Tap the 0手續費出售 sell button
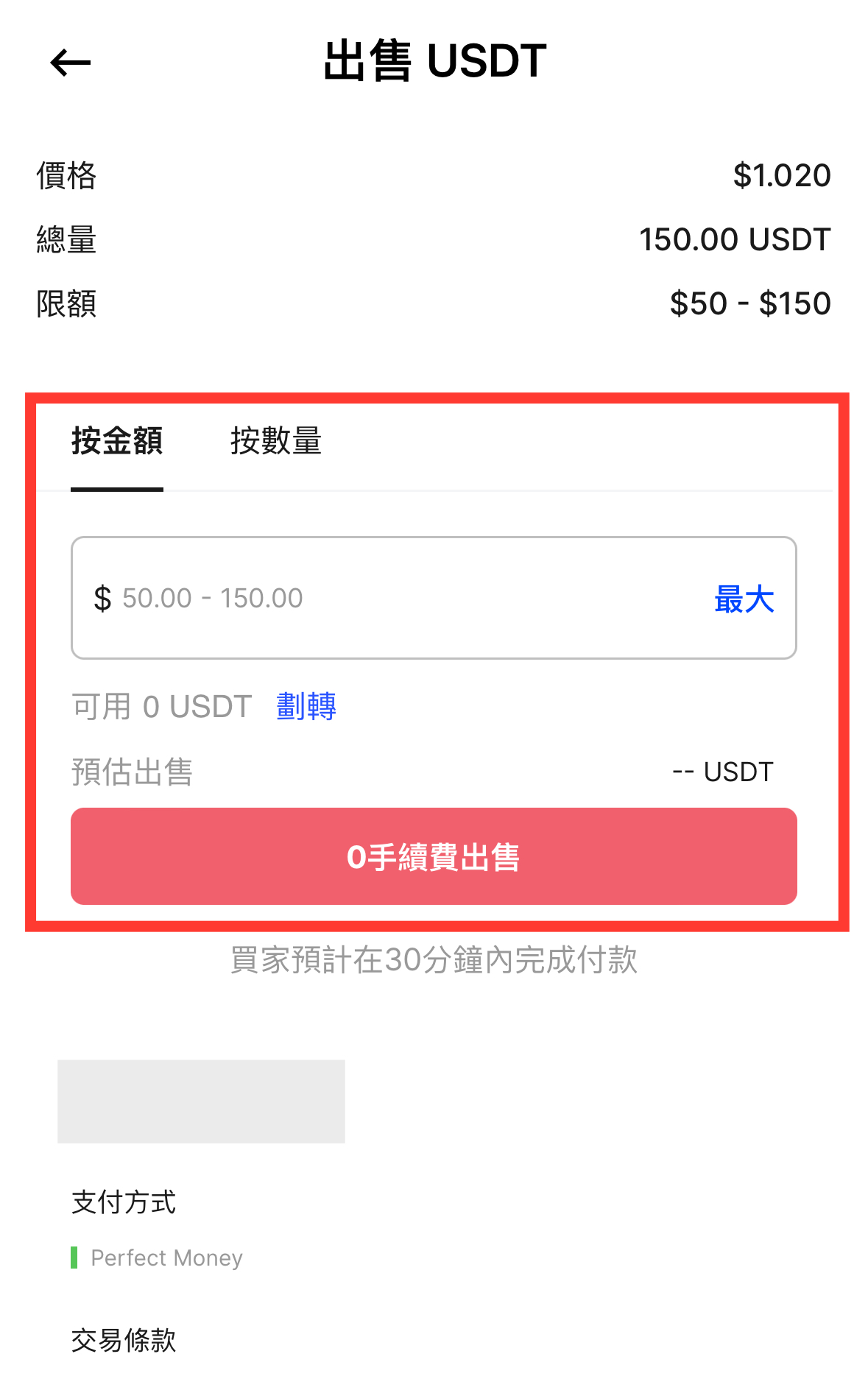Viewport: 868px width, 1393px height. [434, 856]
